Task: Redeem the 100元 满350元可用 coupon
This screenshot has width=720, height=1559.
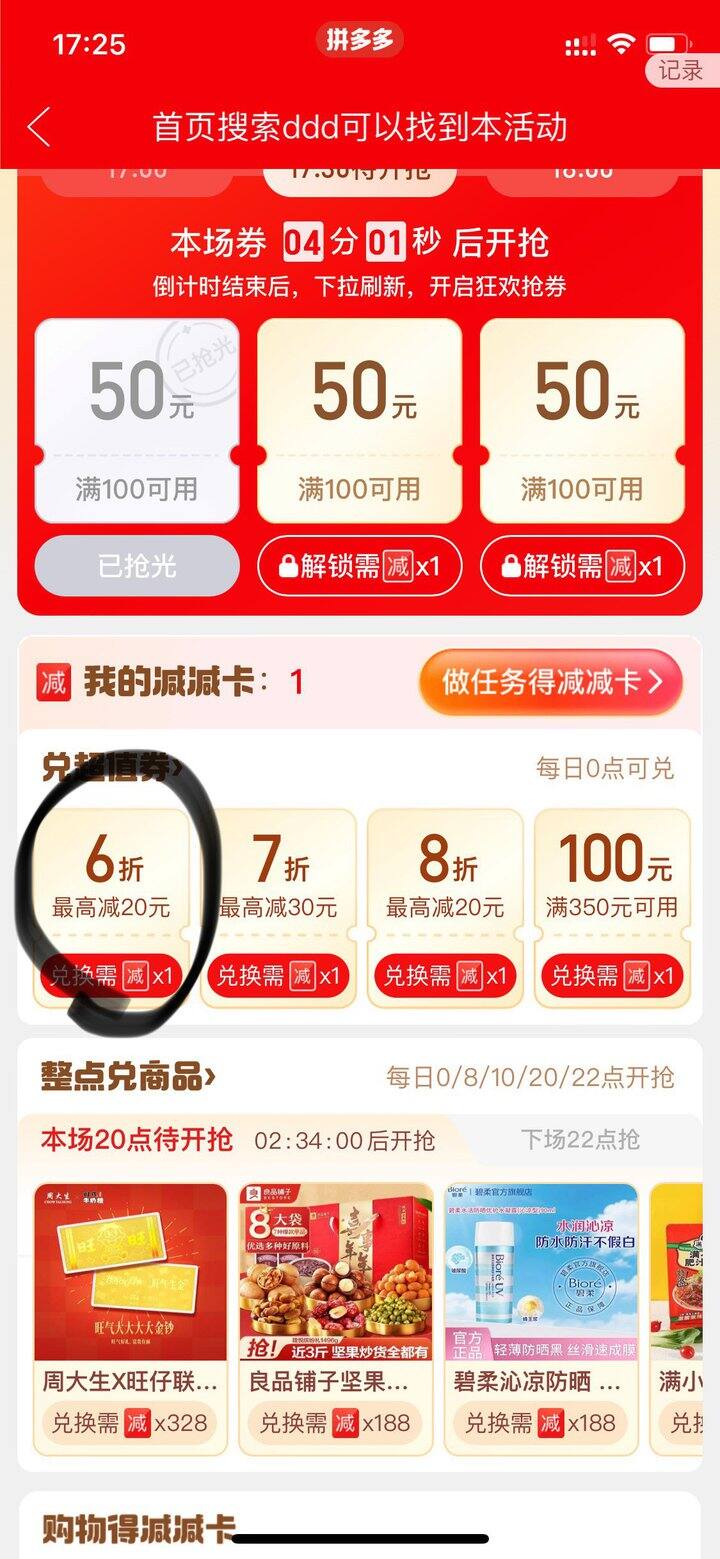Action: point(612,975)
